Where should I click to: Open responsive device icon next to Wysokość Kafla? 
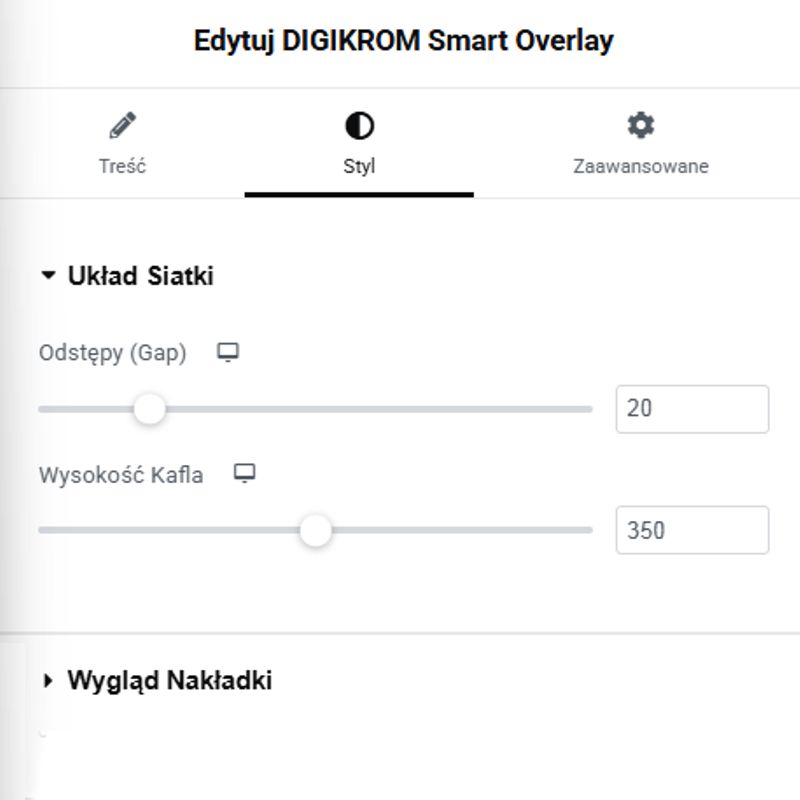[x=245, y=473]
